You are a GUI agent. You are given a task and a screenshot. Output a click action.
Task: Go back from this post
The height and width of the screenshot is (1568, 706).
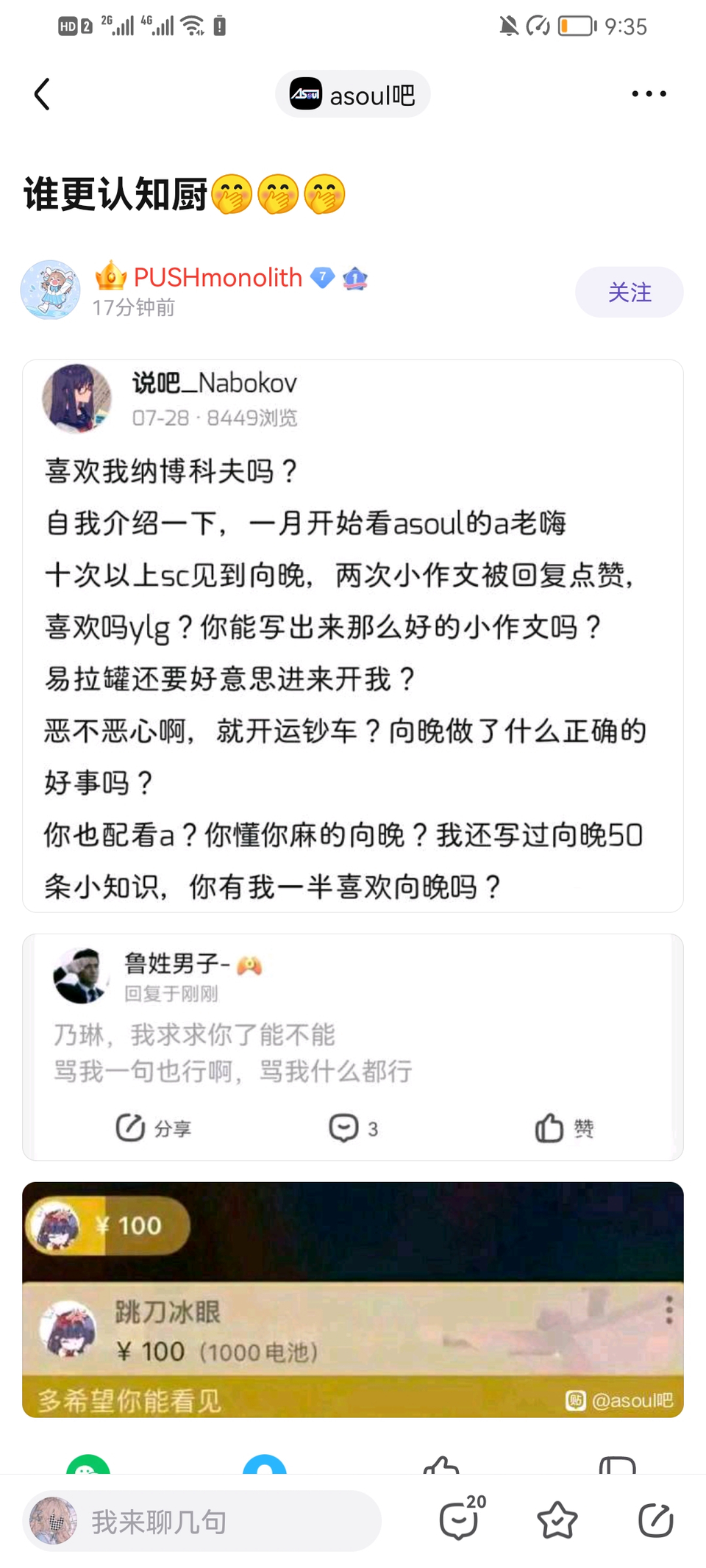tap(43, 94)
